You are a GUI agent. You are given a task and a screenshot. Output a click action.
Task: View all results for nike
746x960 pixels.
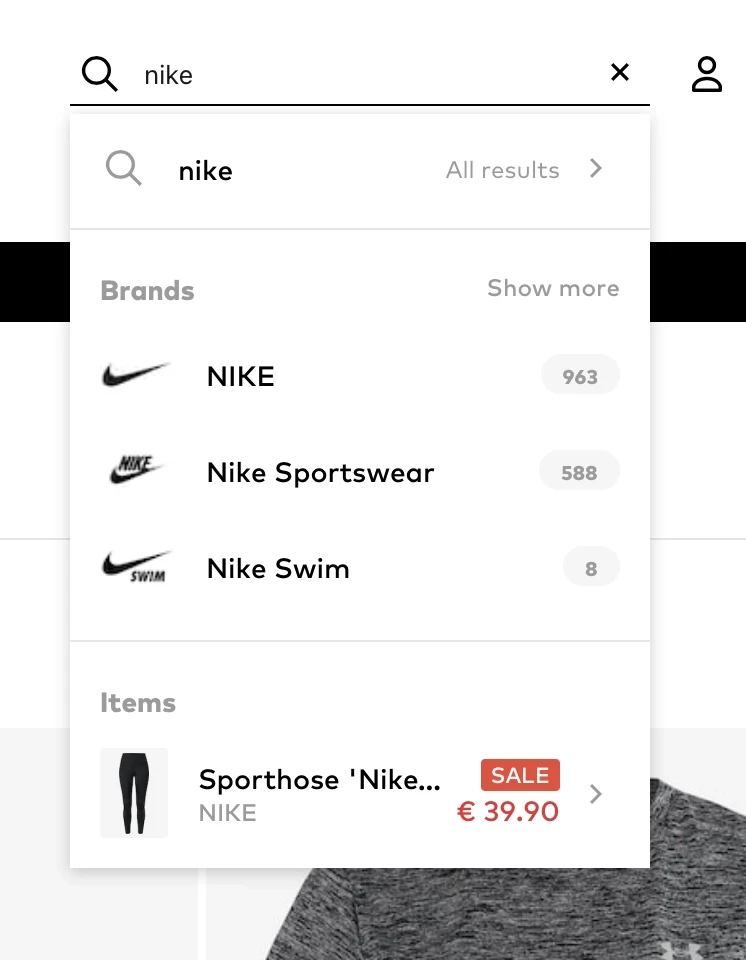pos(523,170)
